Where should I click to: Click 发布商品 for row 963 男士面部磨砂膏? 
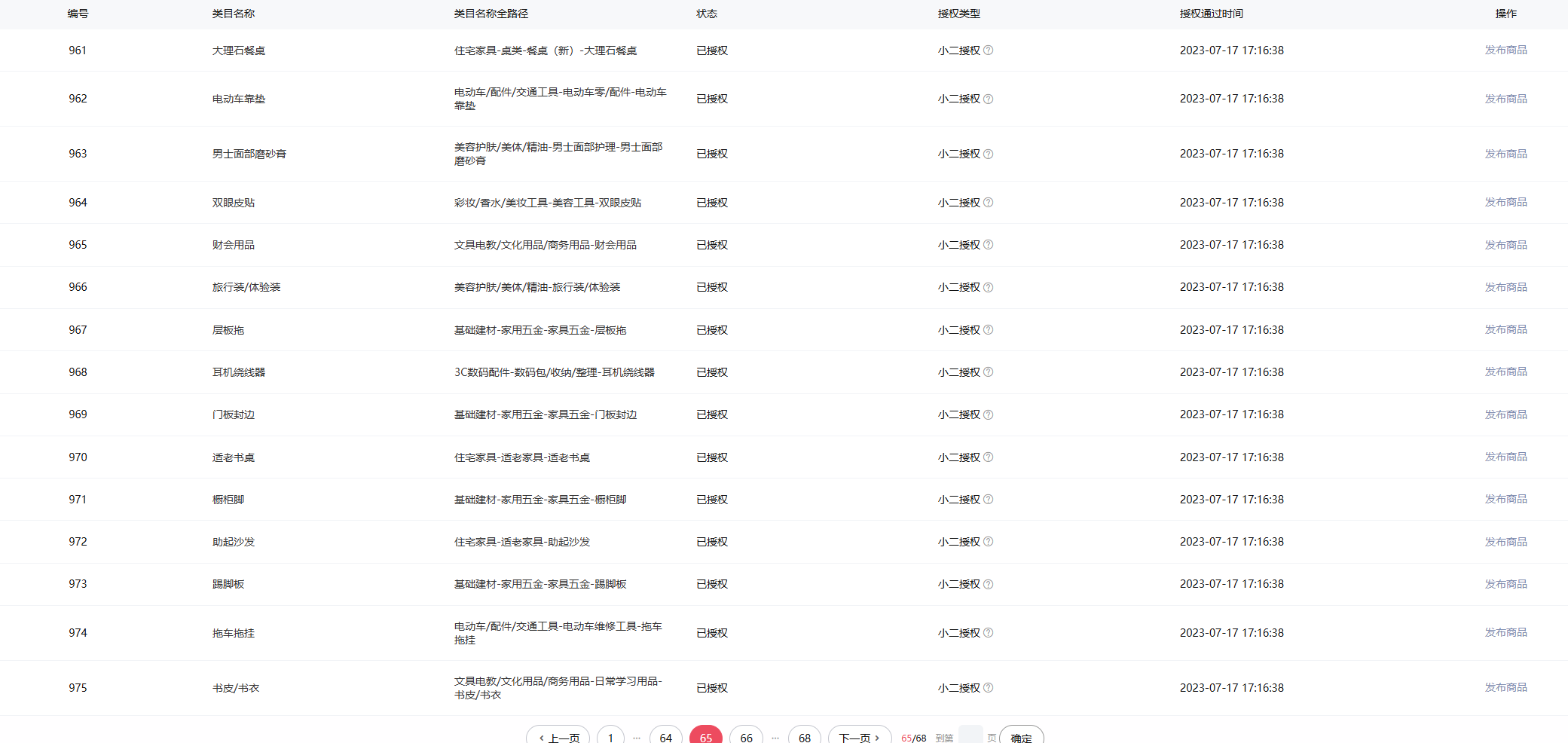1505,154
